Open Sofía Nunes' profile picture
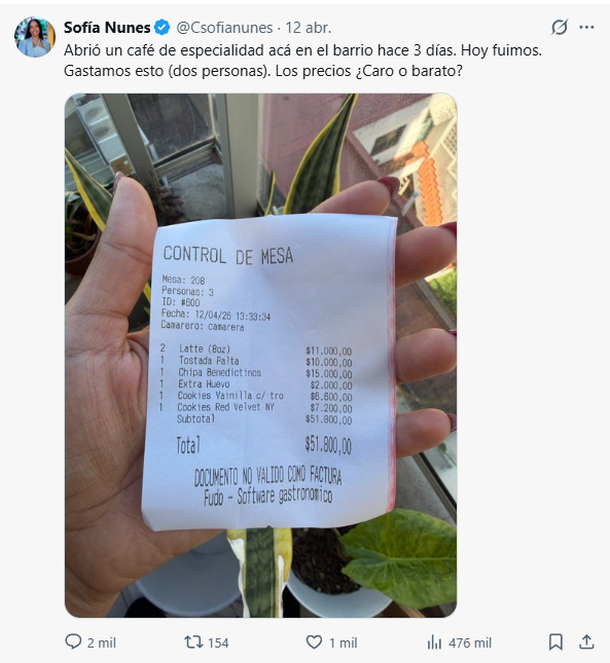610x663 pixels. click(x=34, y=37)
